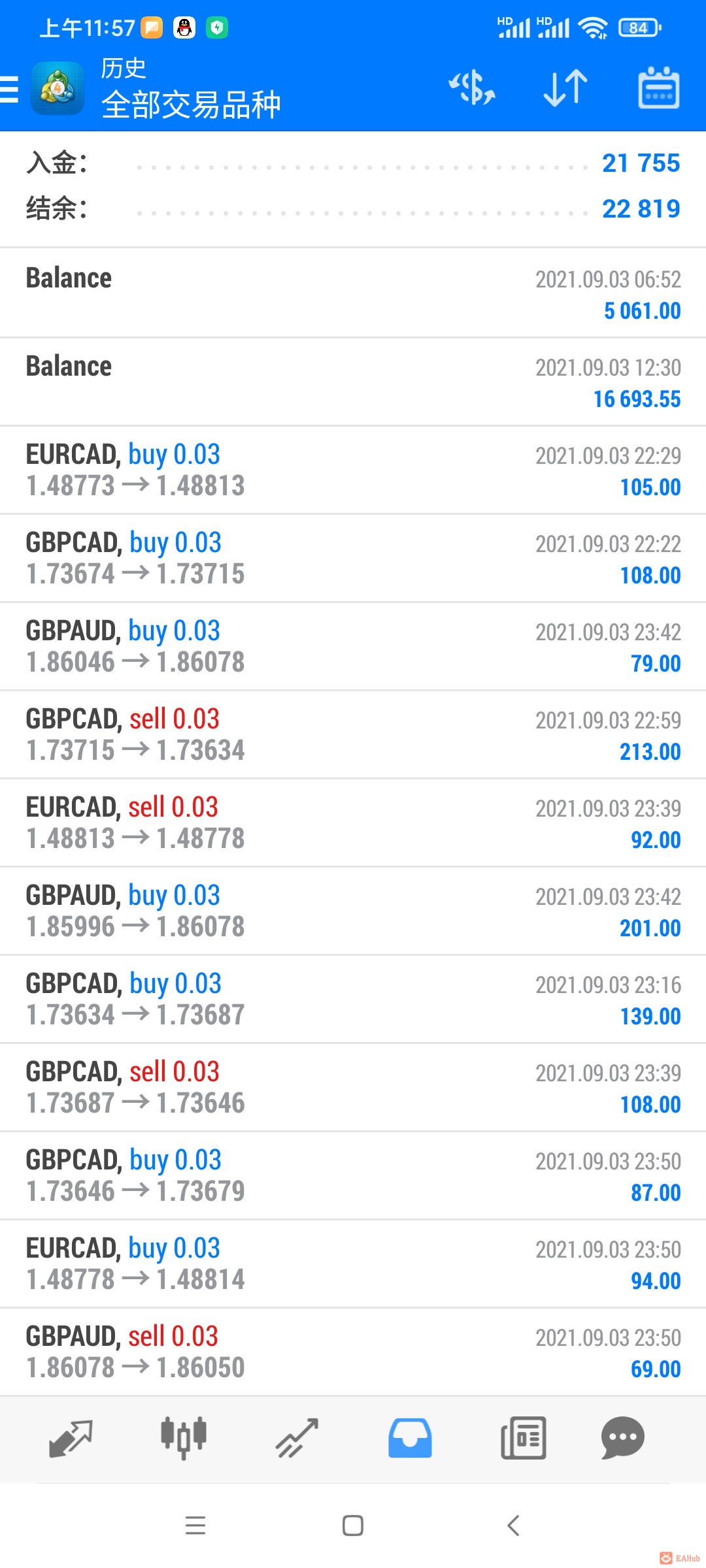Open the hamburger drawer menu
The width and height of the screenshot is (706, 1568).
point(9,89)
